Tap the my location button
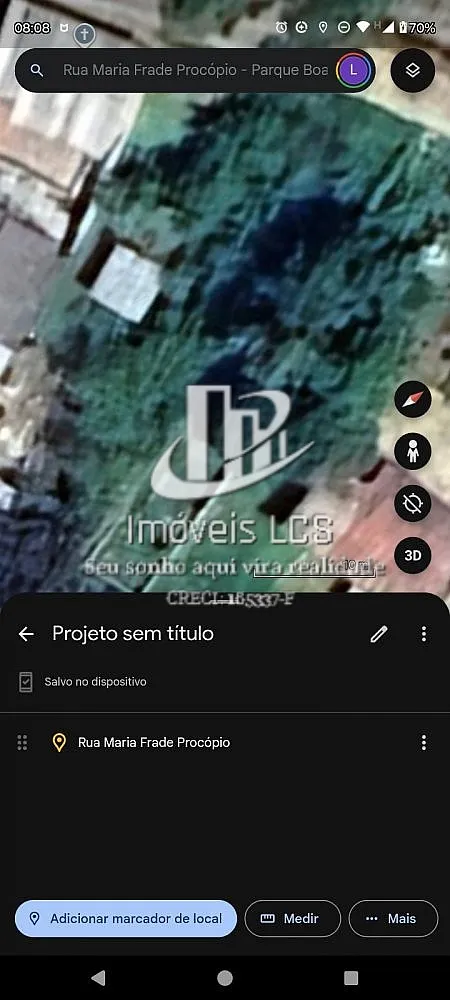 tap(412, 503)
